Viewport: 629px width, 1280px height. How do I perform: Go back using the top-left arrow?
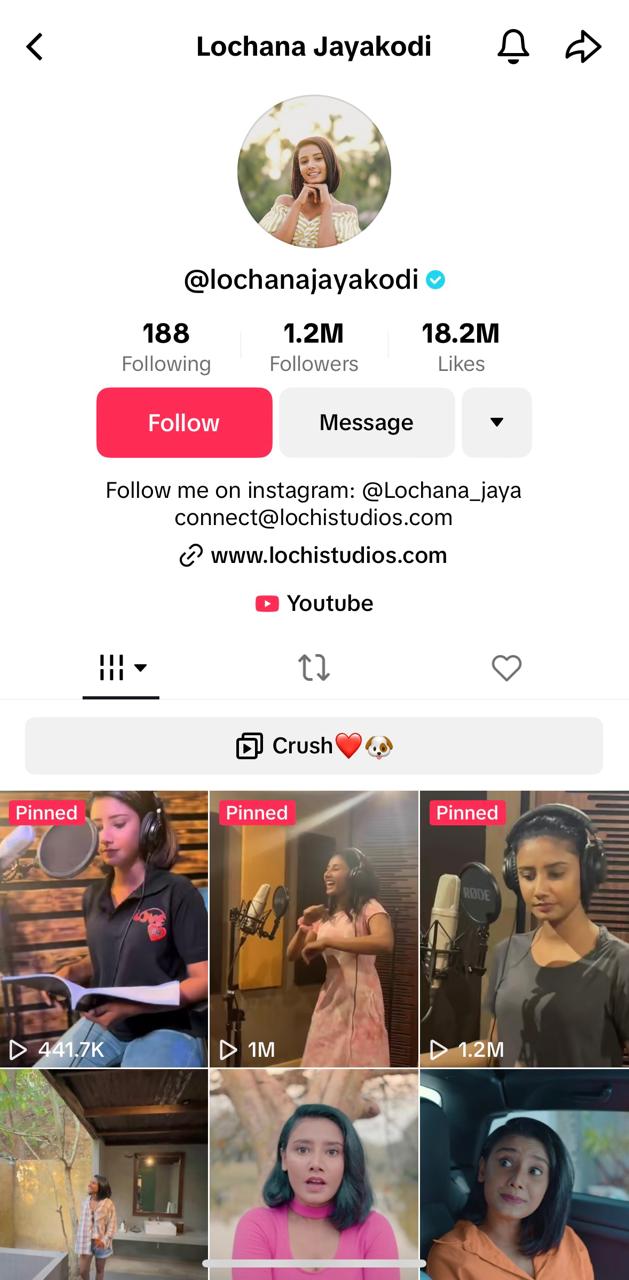point(35,47)
